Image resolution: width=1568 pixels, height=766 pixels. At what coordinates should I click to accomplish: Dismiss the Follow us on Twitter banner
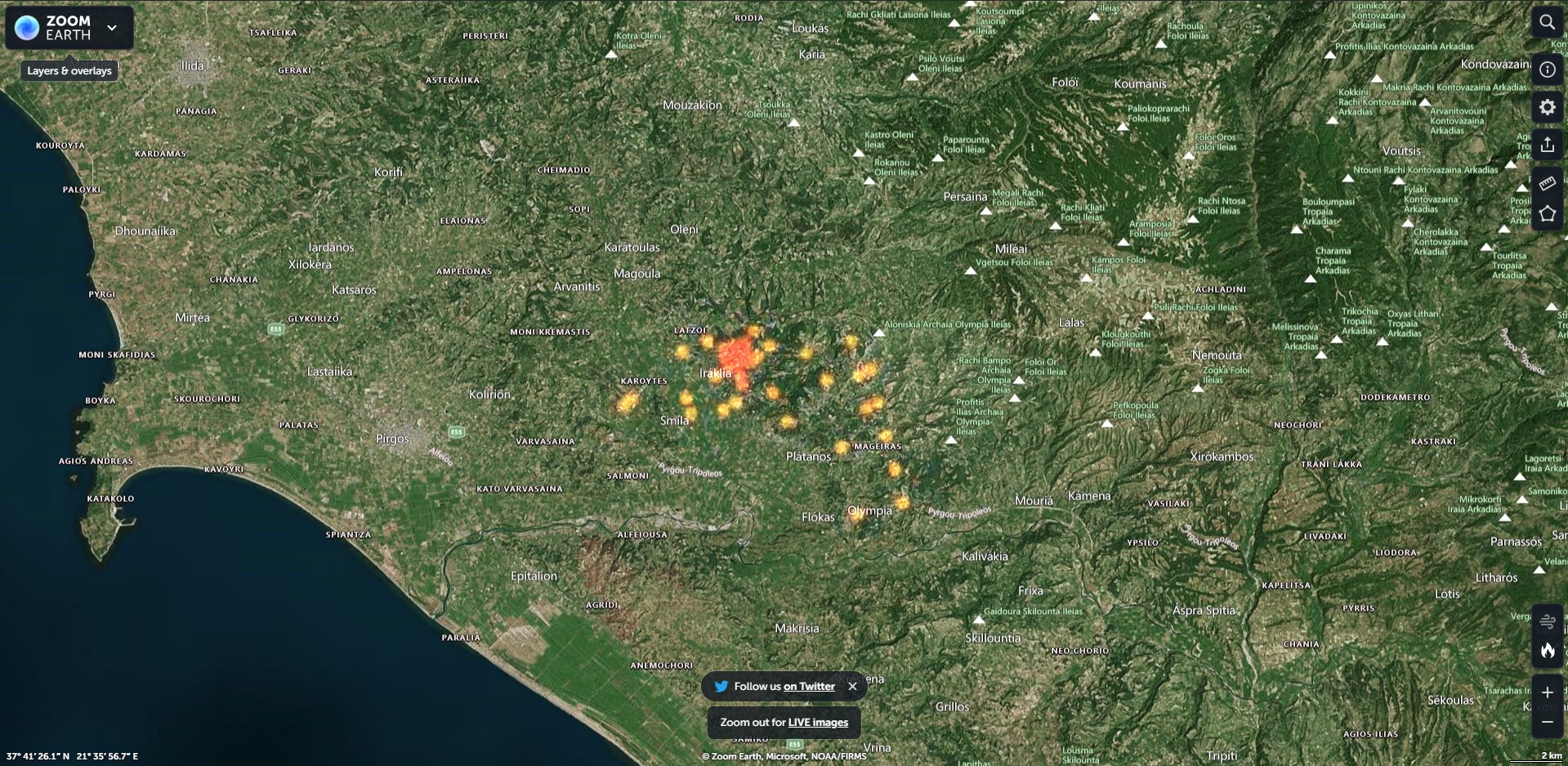(852, 687)
